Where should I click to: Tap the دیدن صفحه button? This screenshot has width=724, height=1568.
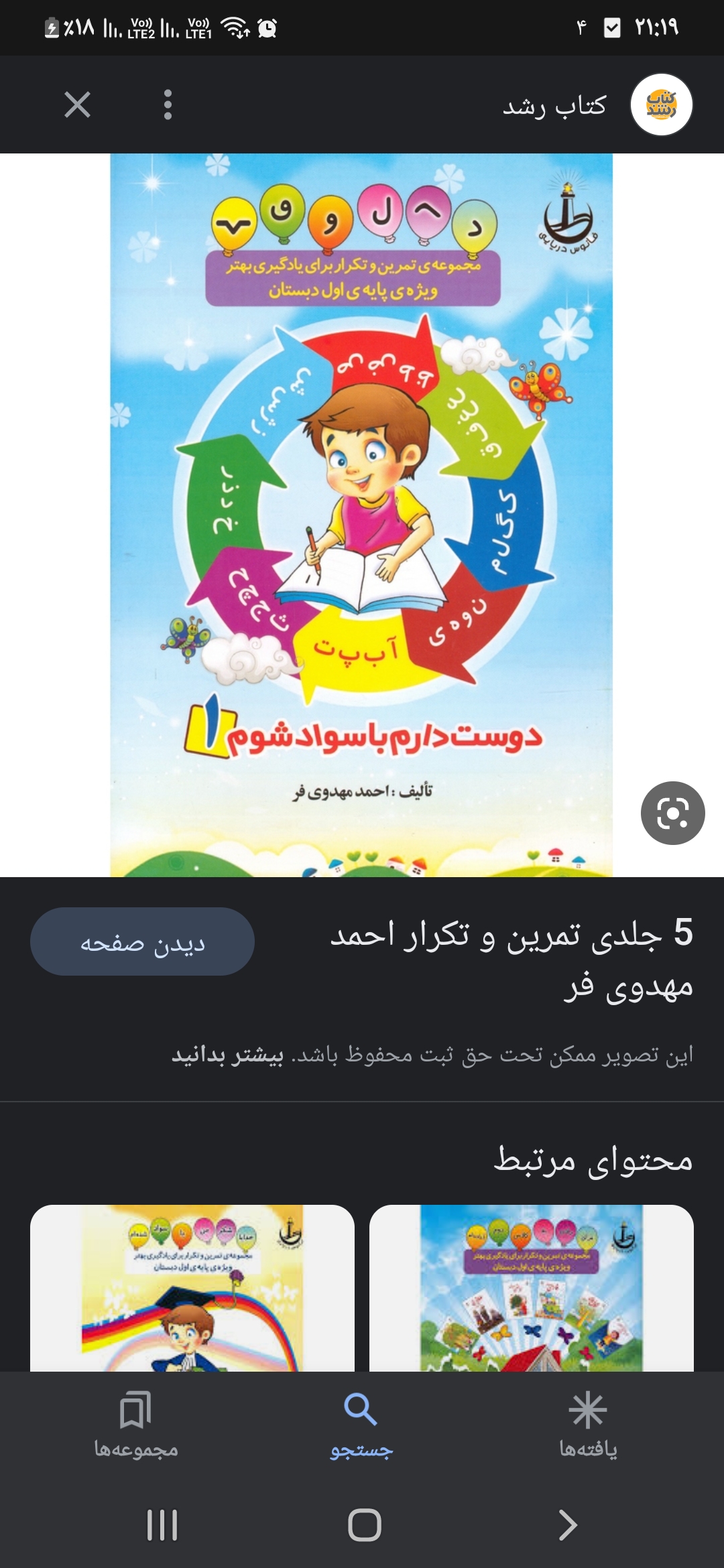click(142, 941)
